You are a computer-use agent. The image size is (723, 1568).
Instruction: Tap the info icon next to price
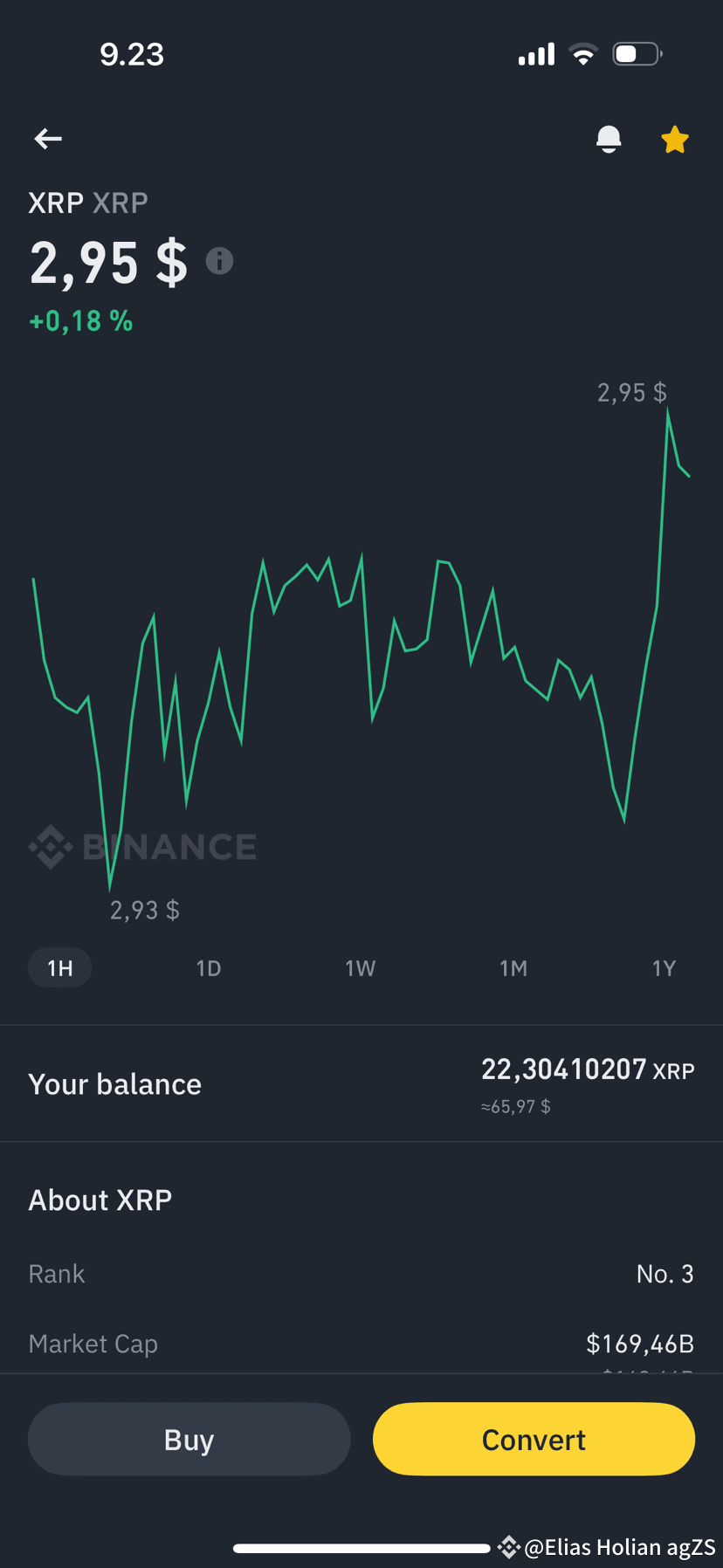point(219,261)
